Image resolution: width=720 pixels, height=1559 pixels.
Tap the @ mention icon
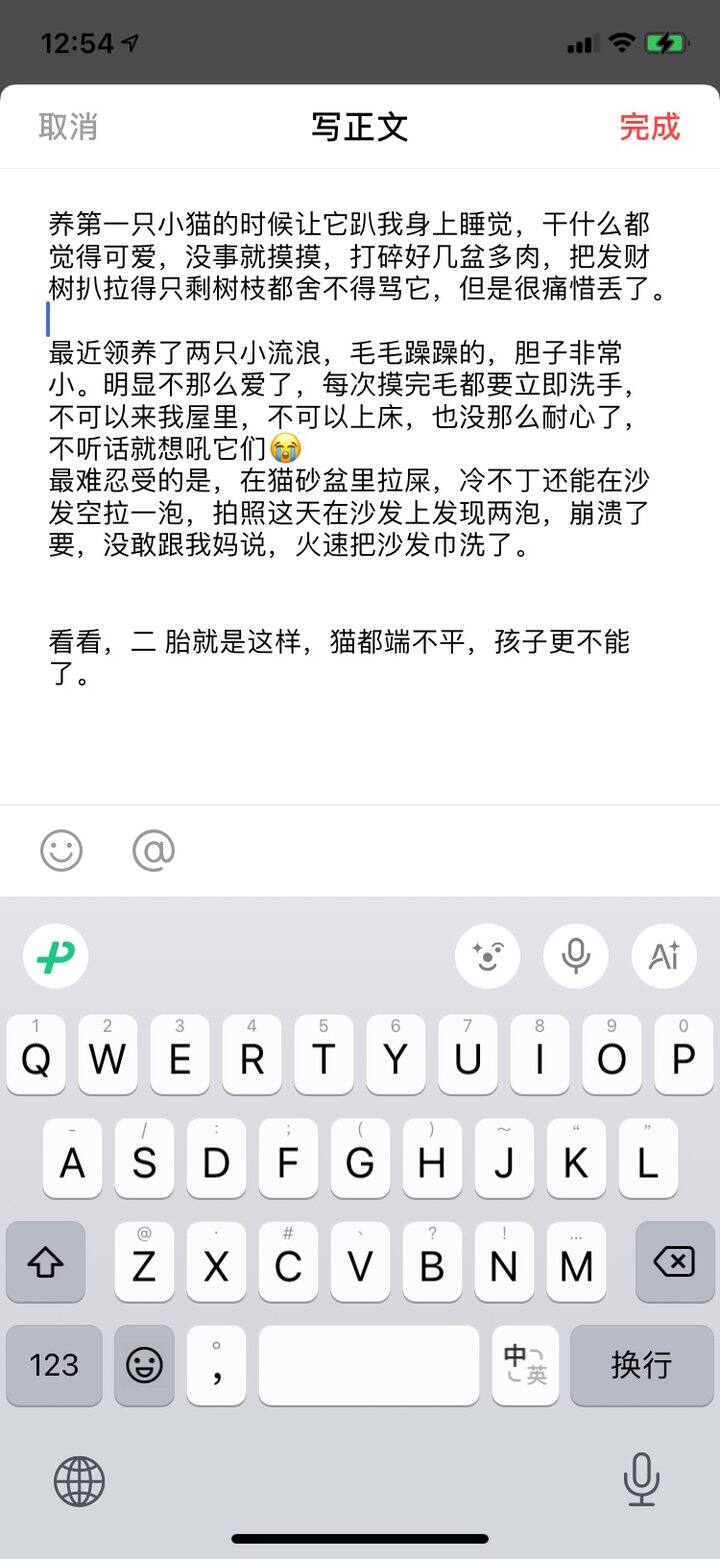(x=153, y=851)
